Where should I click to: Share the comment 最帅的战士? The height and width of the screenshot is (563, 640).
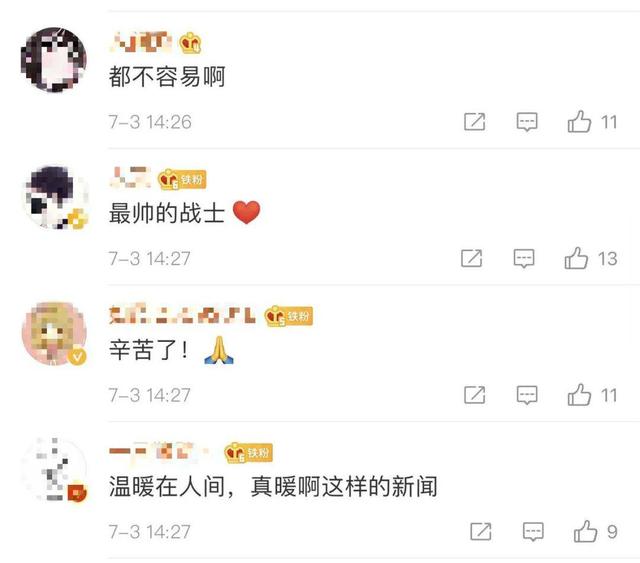coord(472,259)
